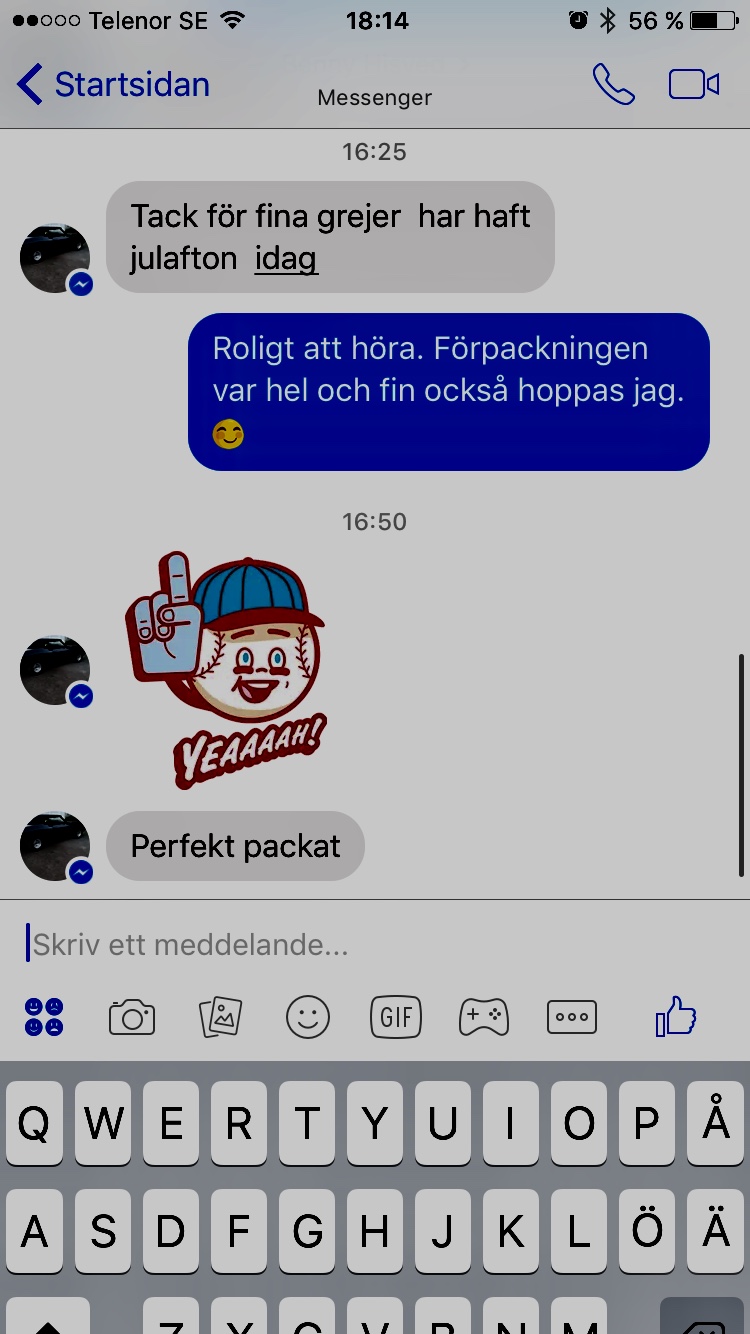Open the games controller icon

484,1018
